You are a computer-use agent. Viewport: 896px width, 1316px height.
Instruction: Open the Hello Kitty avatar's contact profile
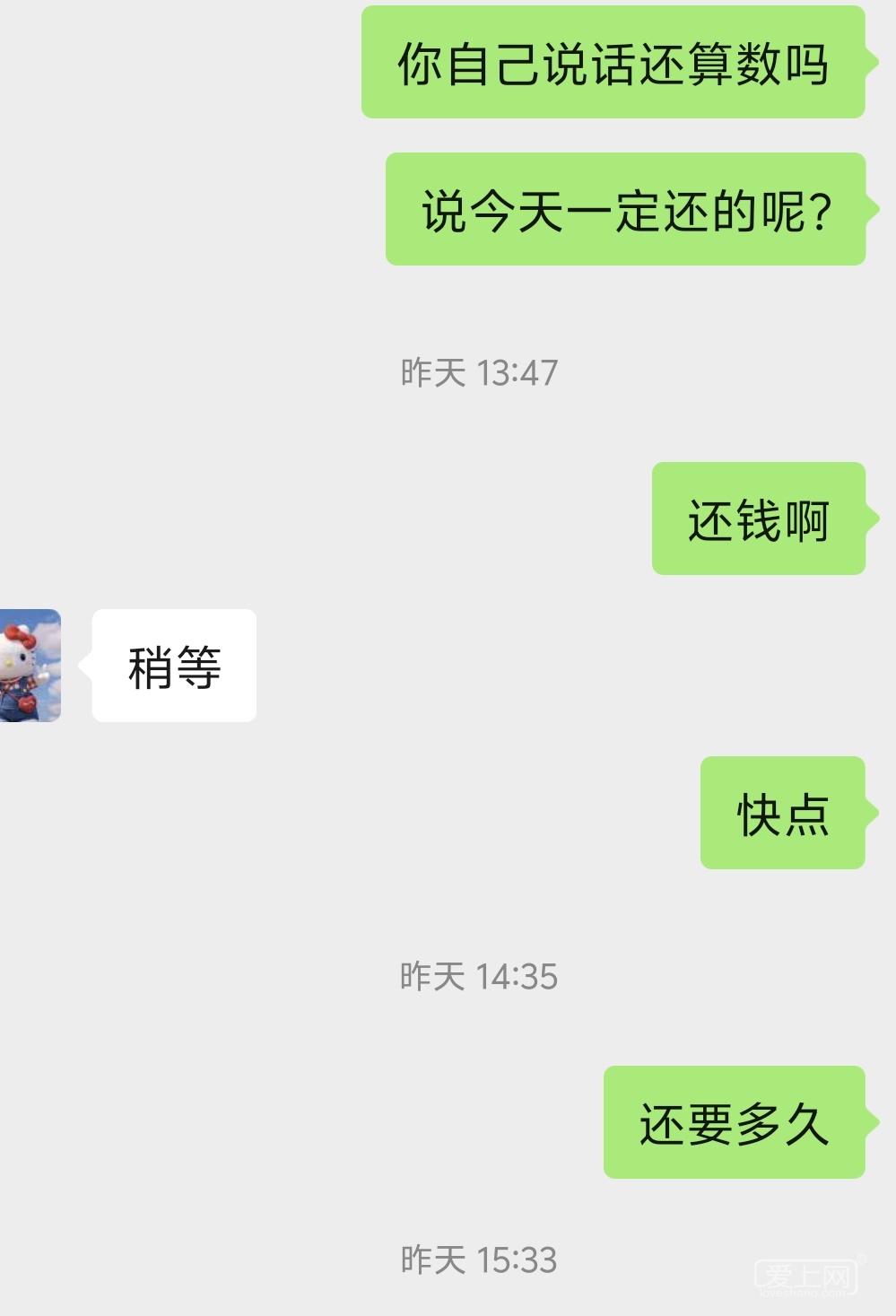[x=29, y=666]
